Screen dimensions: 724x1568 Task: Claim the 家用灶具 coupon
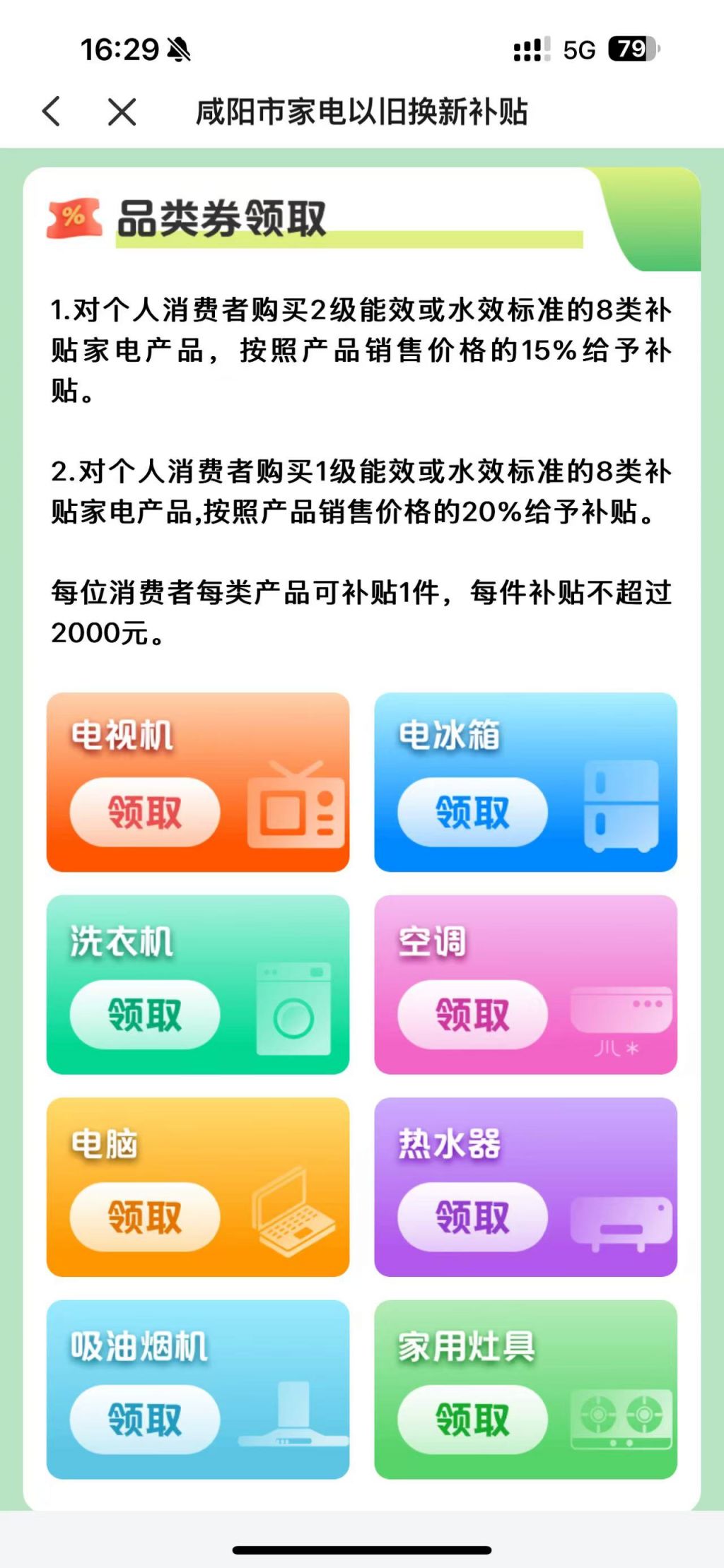(x=472, y=1420)
